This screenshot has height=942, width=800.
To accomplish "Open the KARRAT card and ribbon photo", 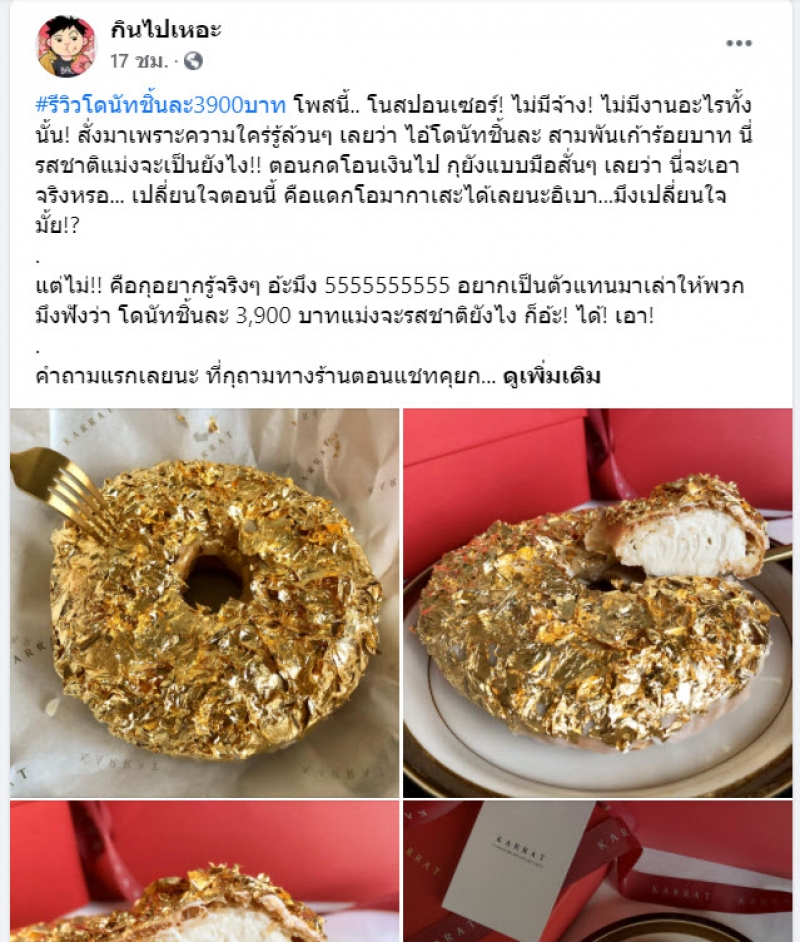I will click(x=597, y=872).
